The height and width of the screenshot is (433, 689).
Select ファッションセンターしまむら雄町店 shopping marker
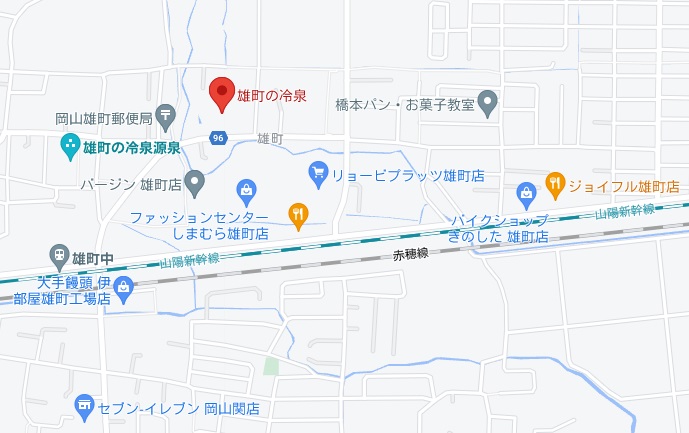pyautogui.click(x=246, y=189)
